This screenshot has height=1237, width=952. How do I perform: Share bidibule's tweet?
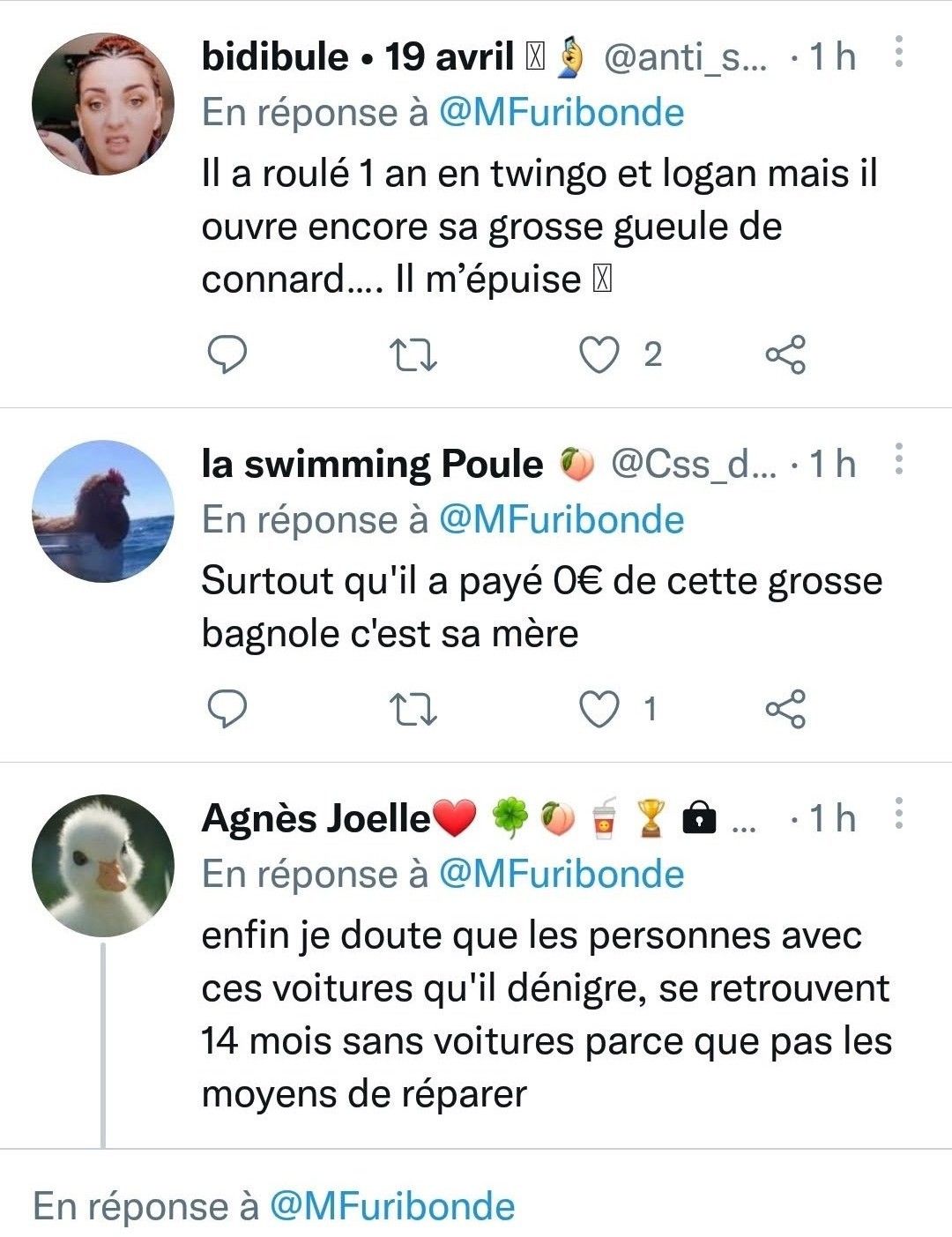[x=785, y=354]
